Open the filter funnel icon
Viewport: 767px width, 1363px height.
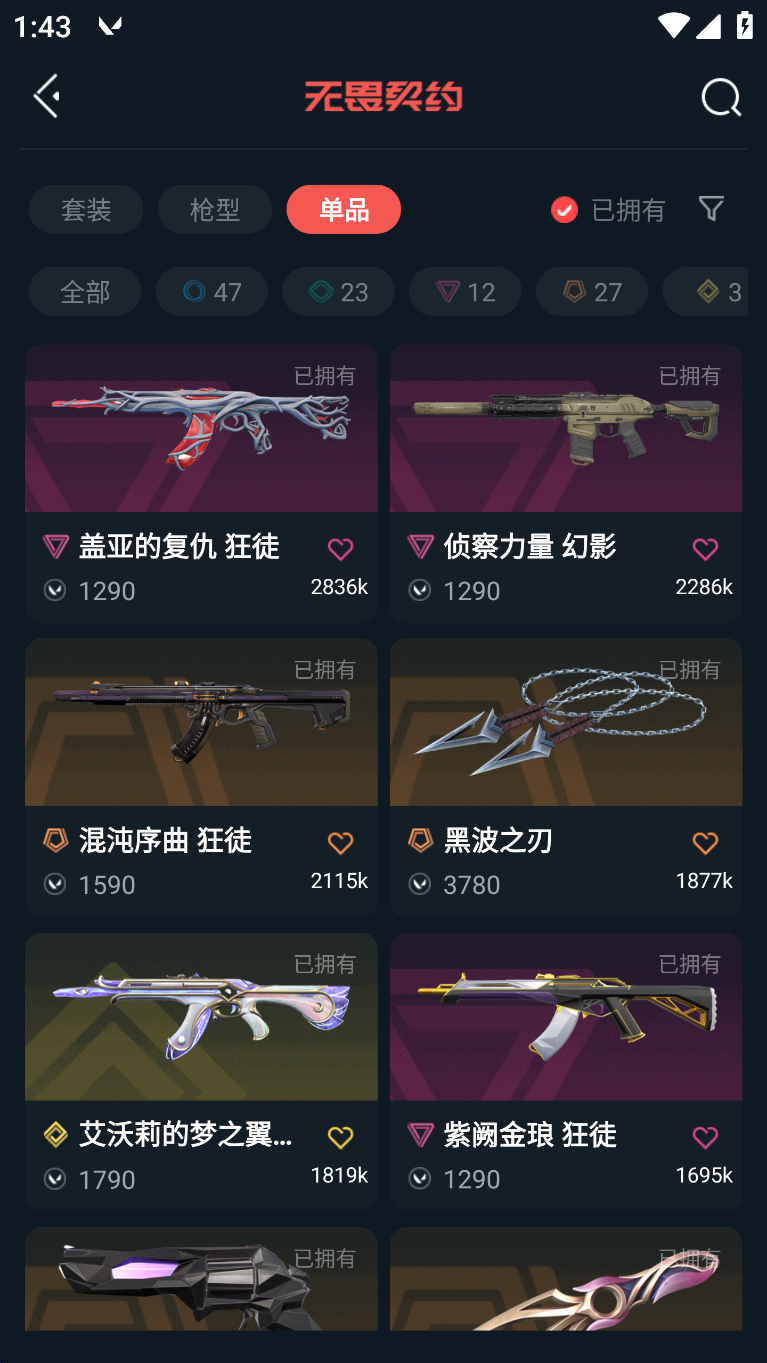711,209
